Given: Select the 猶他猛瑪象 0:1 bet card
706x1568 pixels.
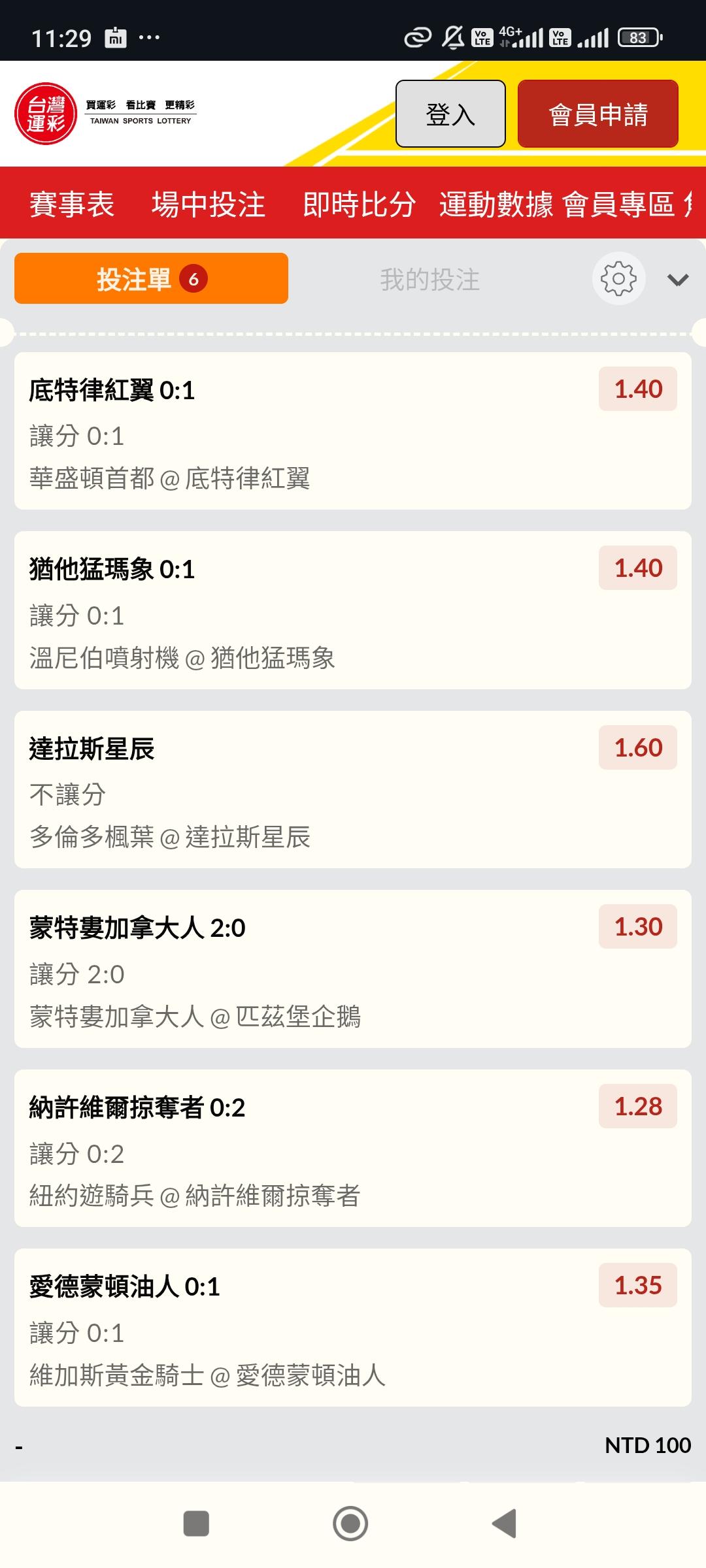Looking at the screenshot, I should click(x=353, y=610).
